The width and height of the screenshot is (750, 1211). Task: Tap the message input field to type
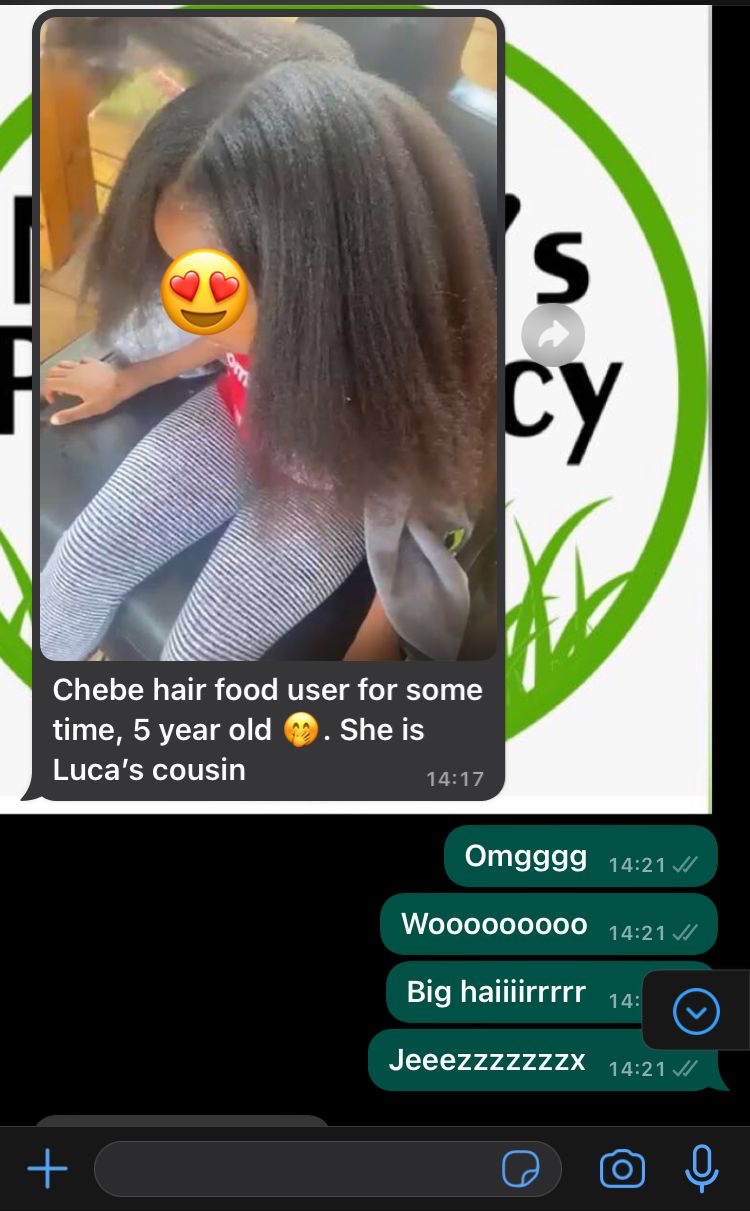[300, 1167]
